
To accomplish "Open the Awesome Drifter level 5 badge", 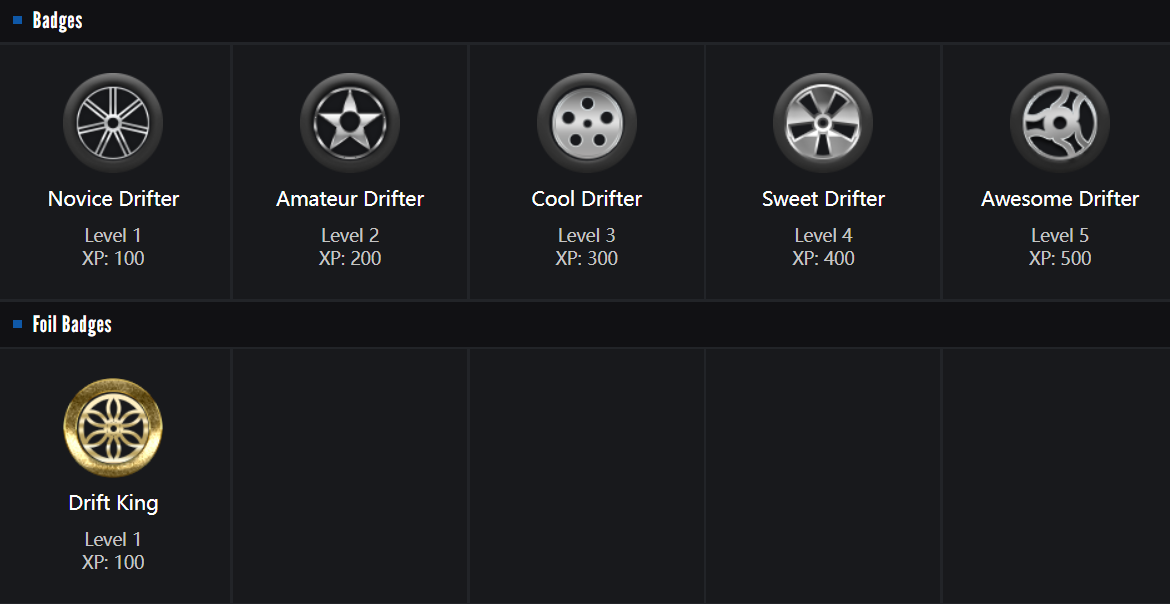I will [x=1060, y=123].
